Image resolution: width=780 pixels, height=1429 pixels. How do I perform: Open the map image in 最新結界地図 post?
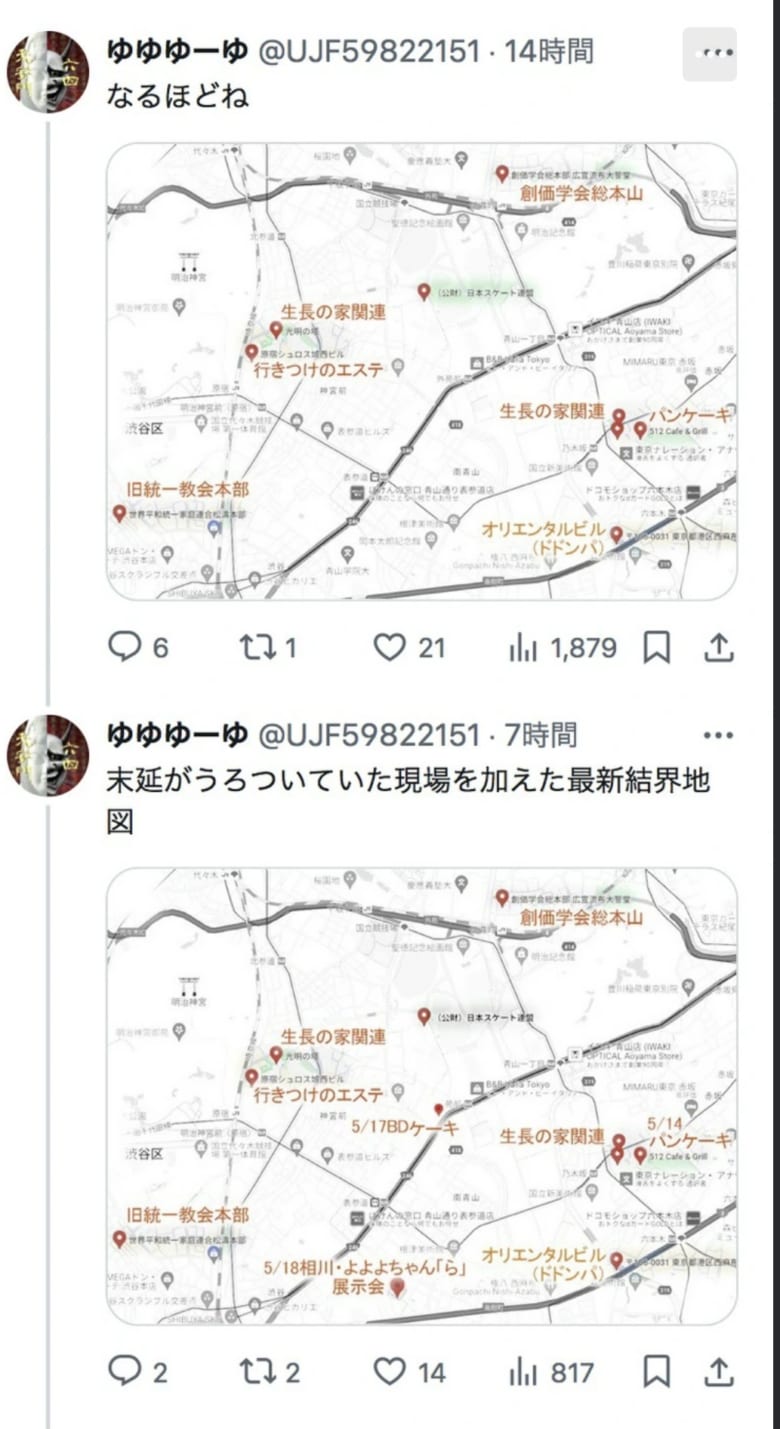tap(422, 1096)
